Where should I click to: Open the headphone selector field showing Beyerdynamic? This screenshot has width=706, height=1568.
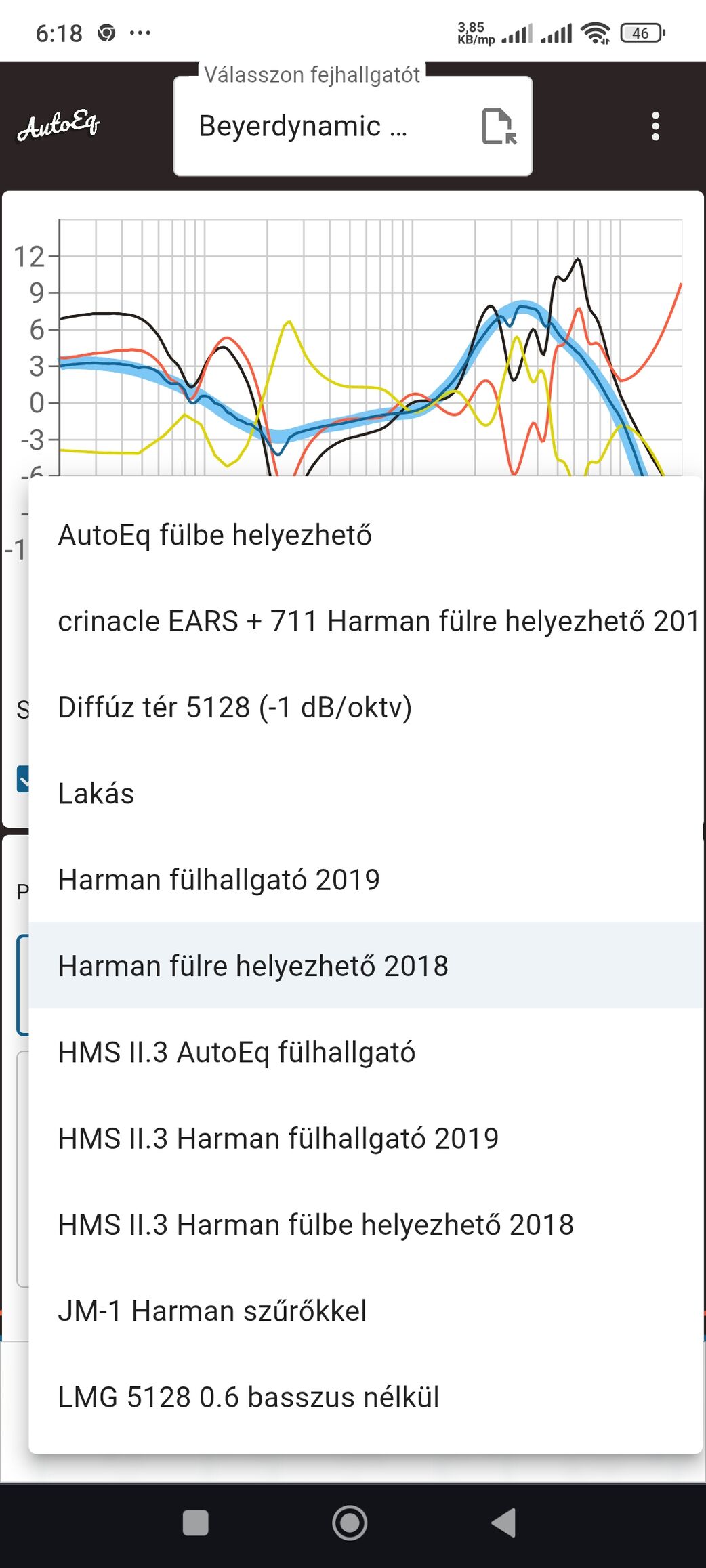tap(352, 126)
